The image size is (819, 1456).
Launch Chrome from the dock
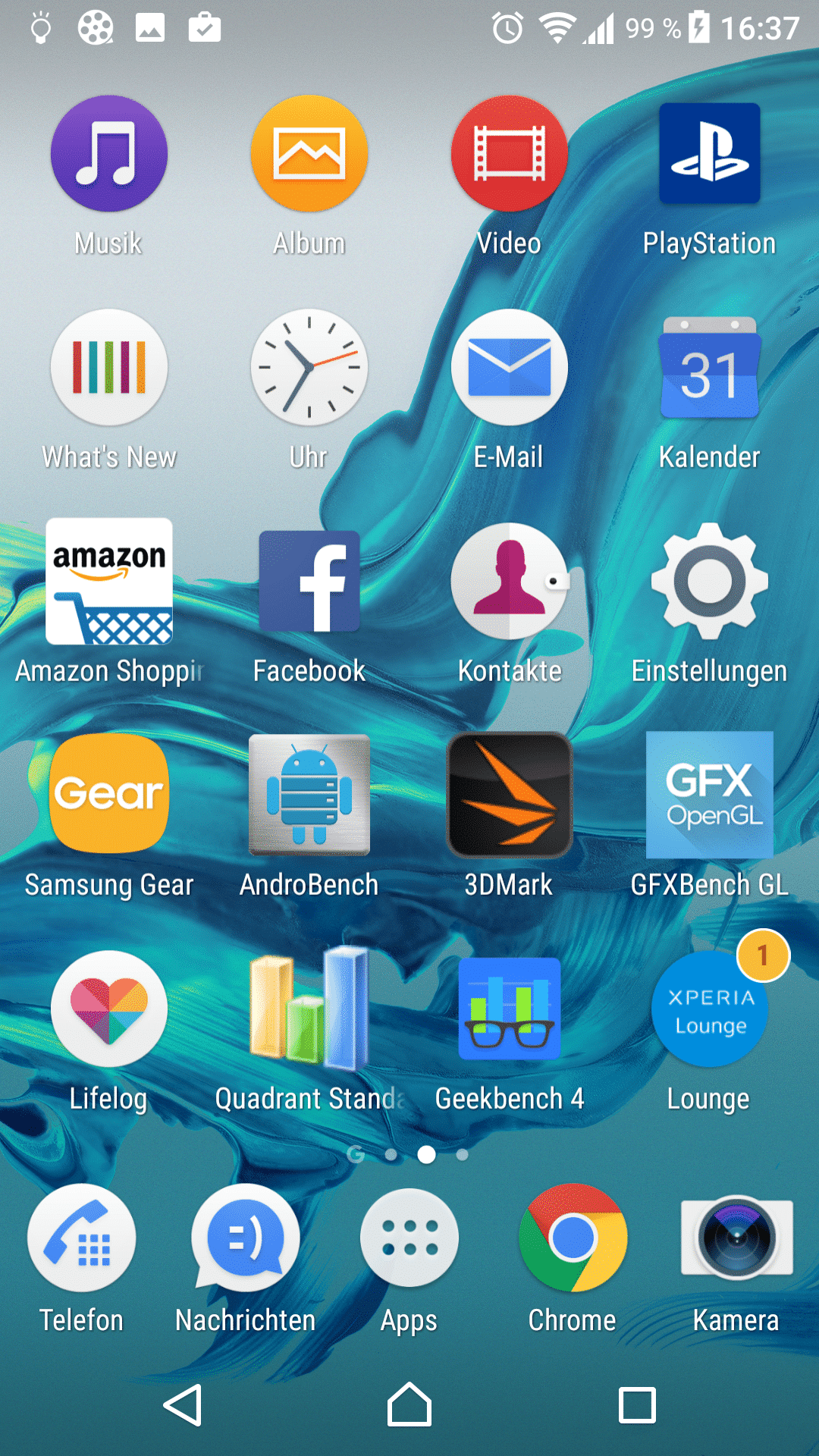pos(573,1238)
